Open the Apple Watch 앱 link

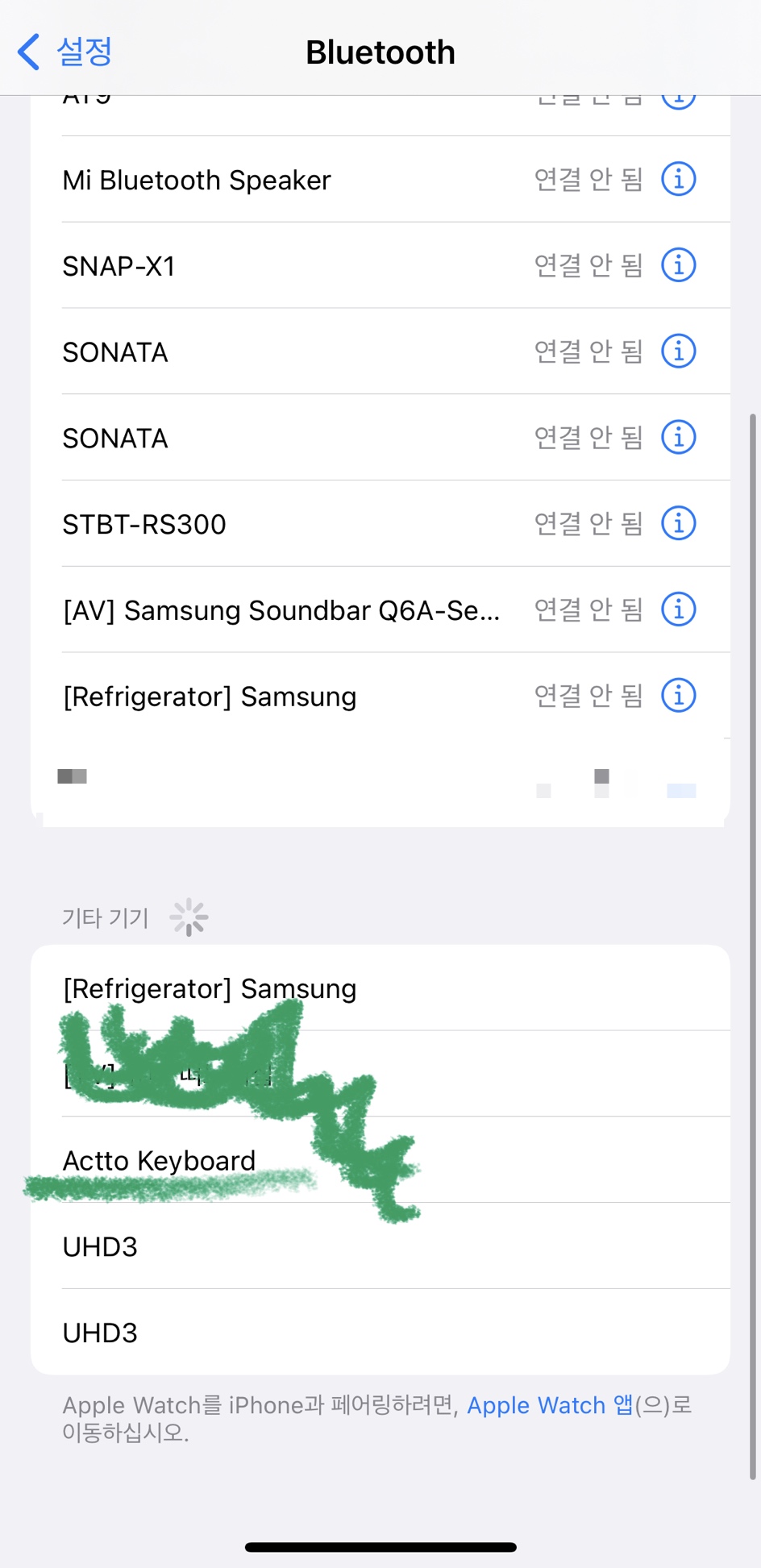click(551, 1405)
